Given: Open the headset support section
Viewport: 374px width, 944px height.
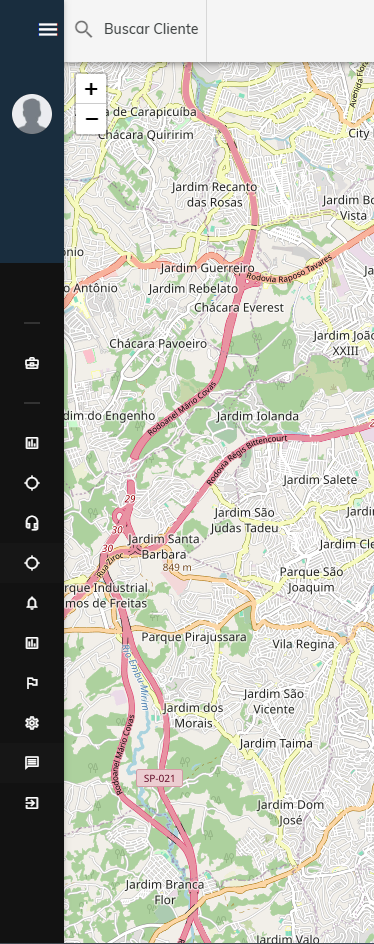Looking at the screenshot, I should tap(32, 523).
